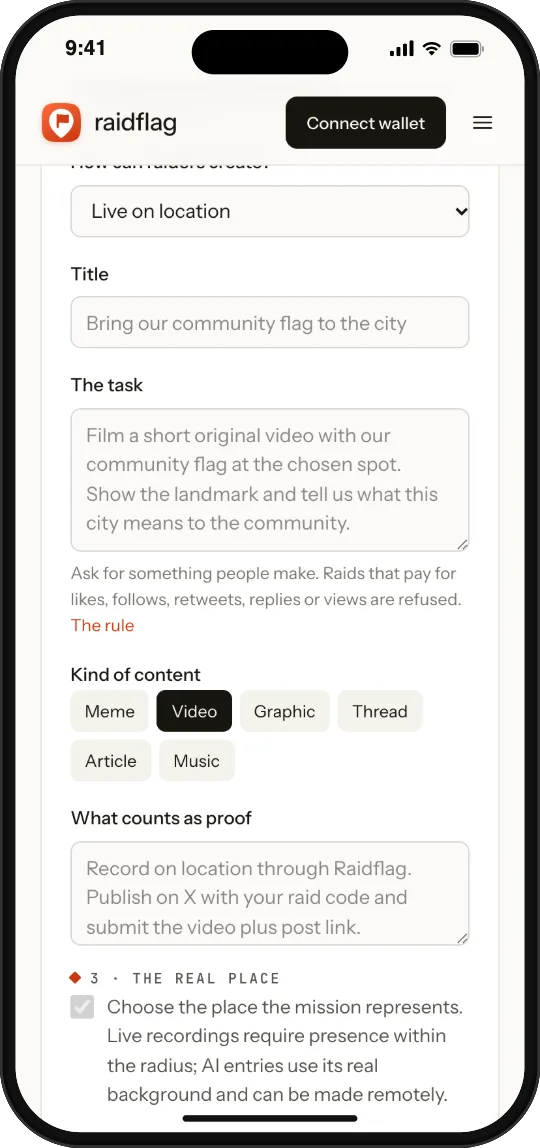540x1148 pixels.
Task: Open the raidflag home logo
Action: pyautogui.click(x=109, y=123)
